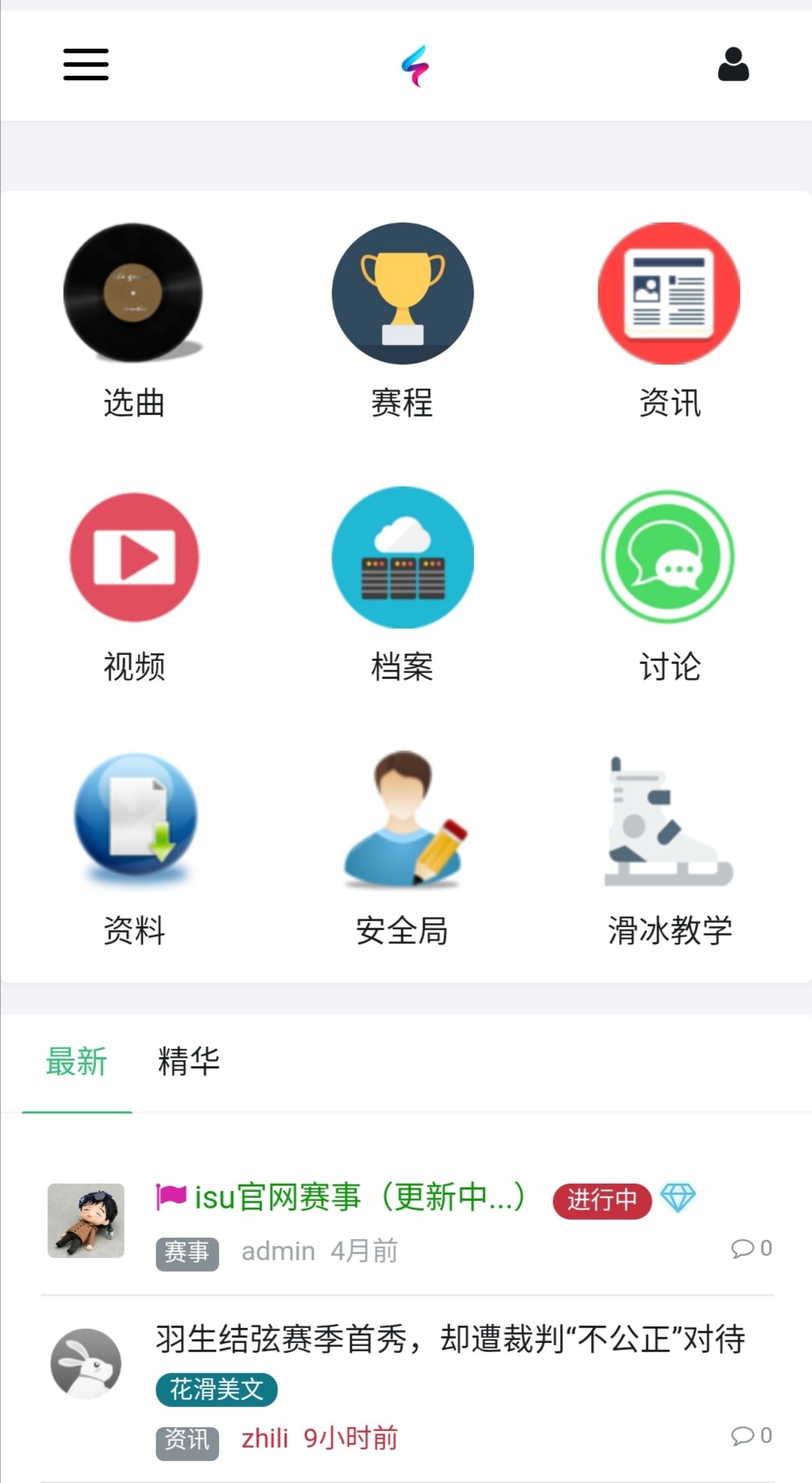Tap the 赛事 category label
The width and height of the screenshot is (812, 1483).
coord(187,1252)
